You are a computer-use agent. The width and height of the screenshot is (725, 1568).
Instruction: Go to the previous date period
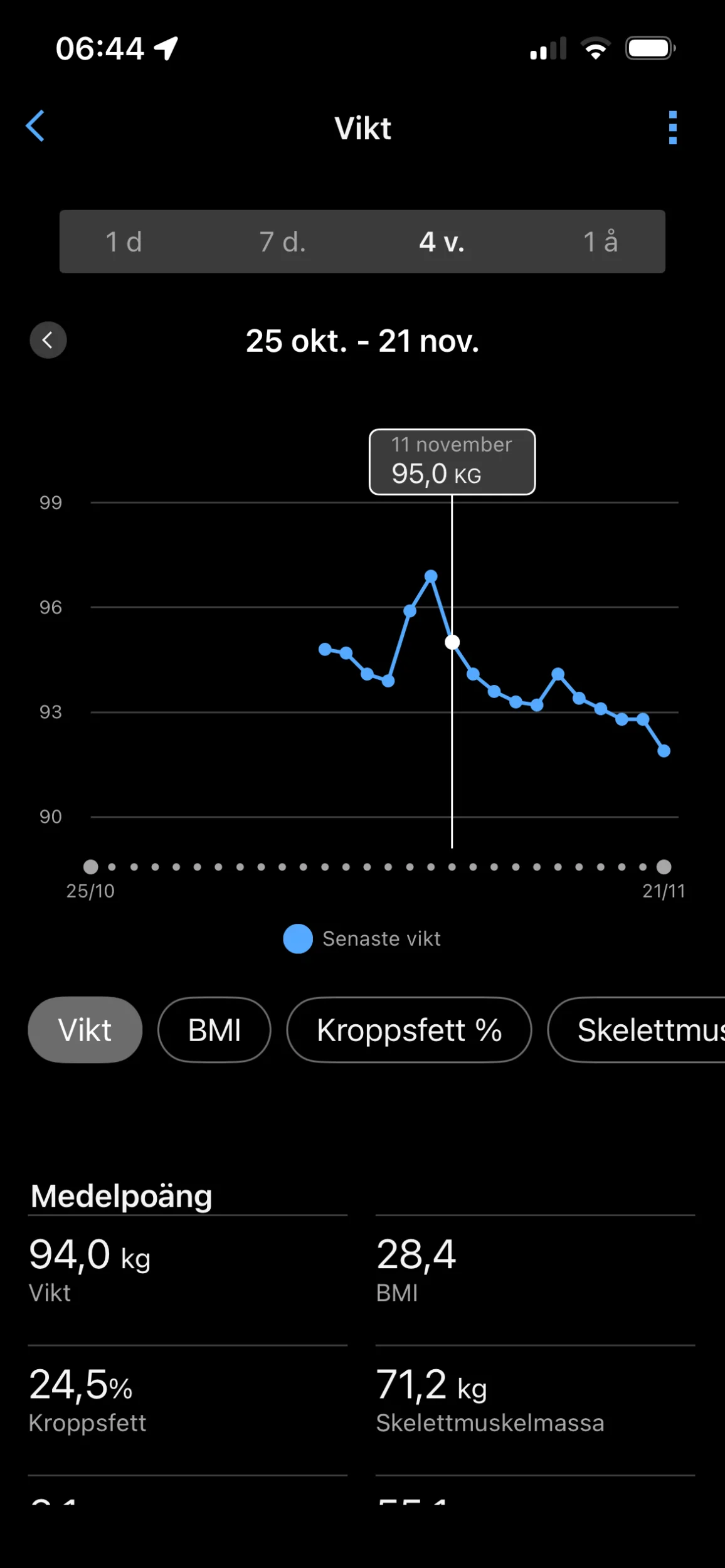click(48, 341)
